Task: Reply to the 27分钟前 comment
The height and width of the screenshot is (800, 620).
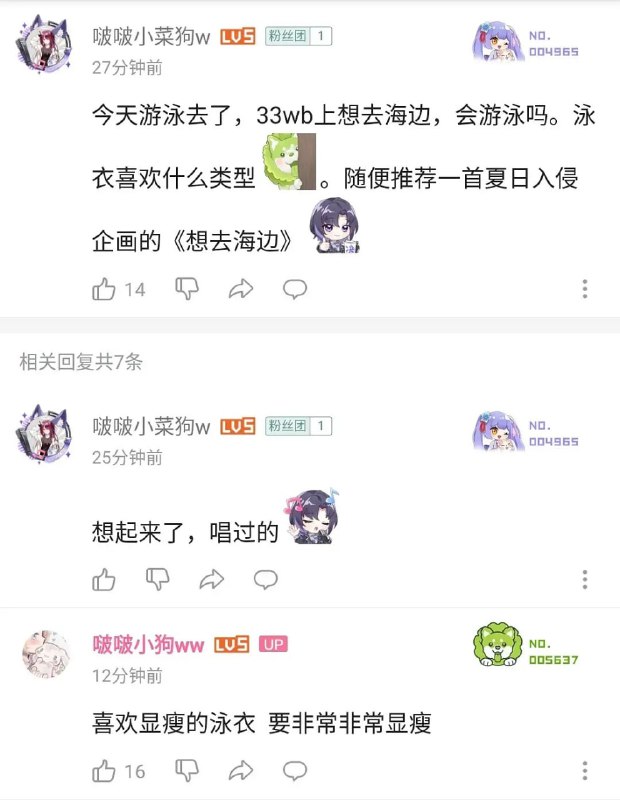Action: 294,289
